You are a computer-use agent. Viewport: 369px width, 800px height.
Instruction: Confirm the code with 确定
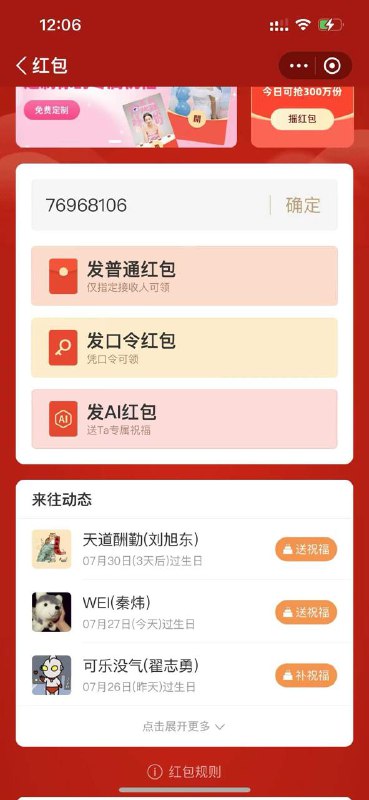pyautogui.click(x=303, y=205)
